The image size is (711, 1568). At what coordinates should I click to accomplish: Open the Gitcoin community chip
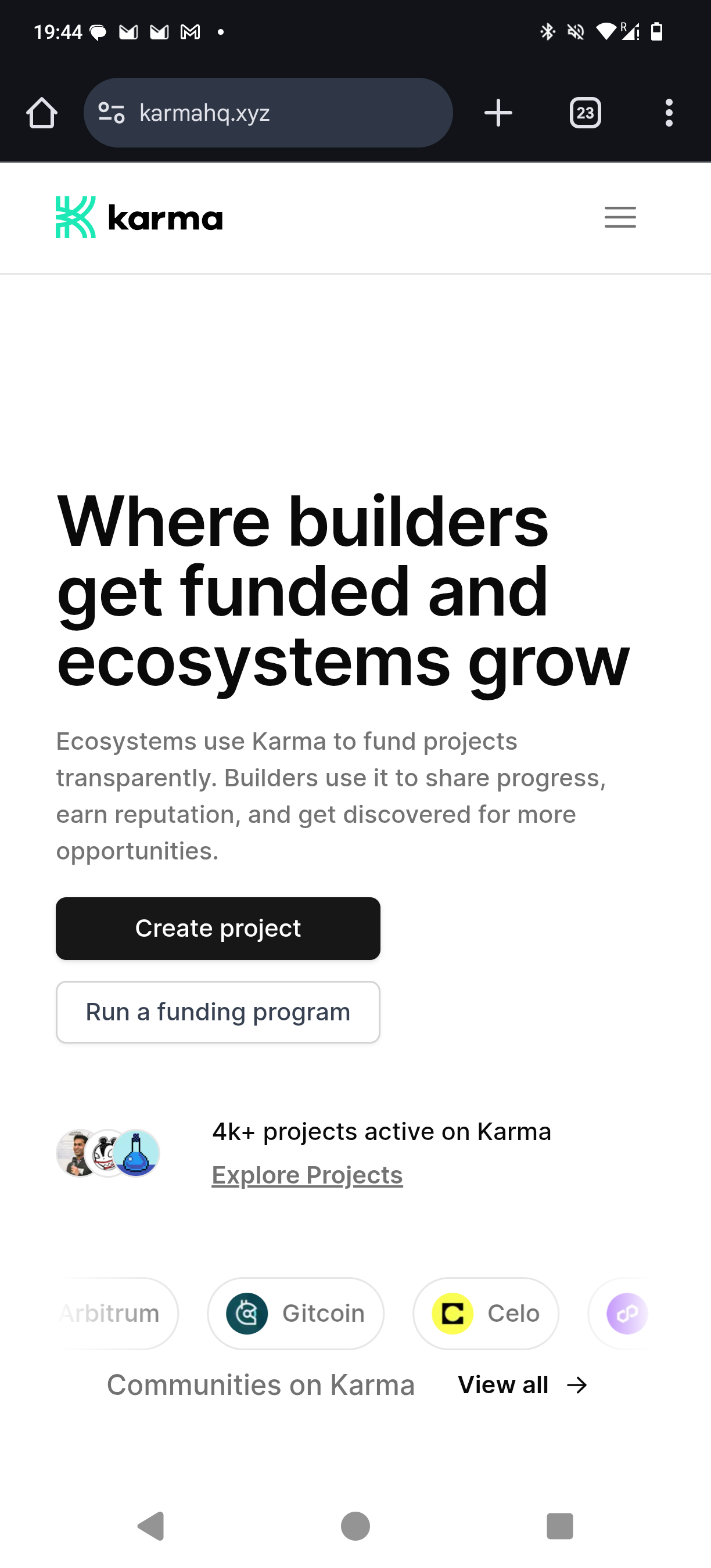[296, 1314]
